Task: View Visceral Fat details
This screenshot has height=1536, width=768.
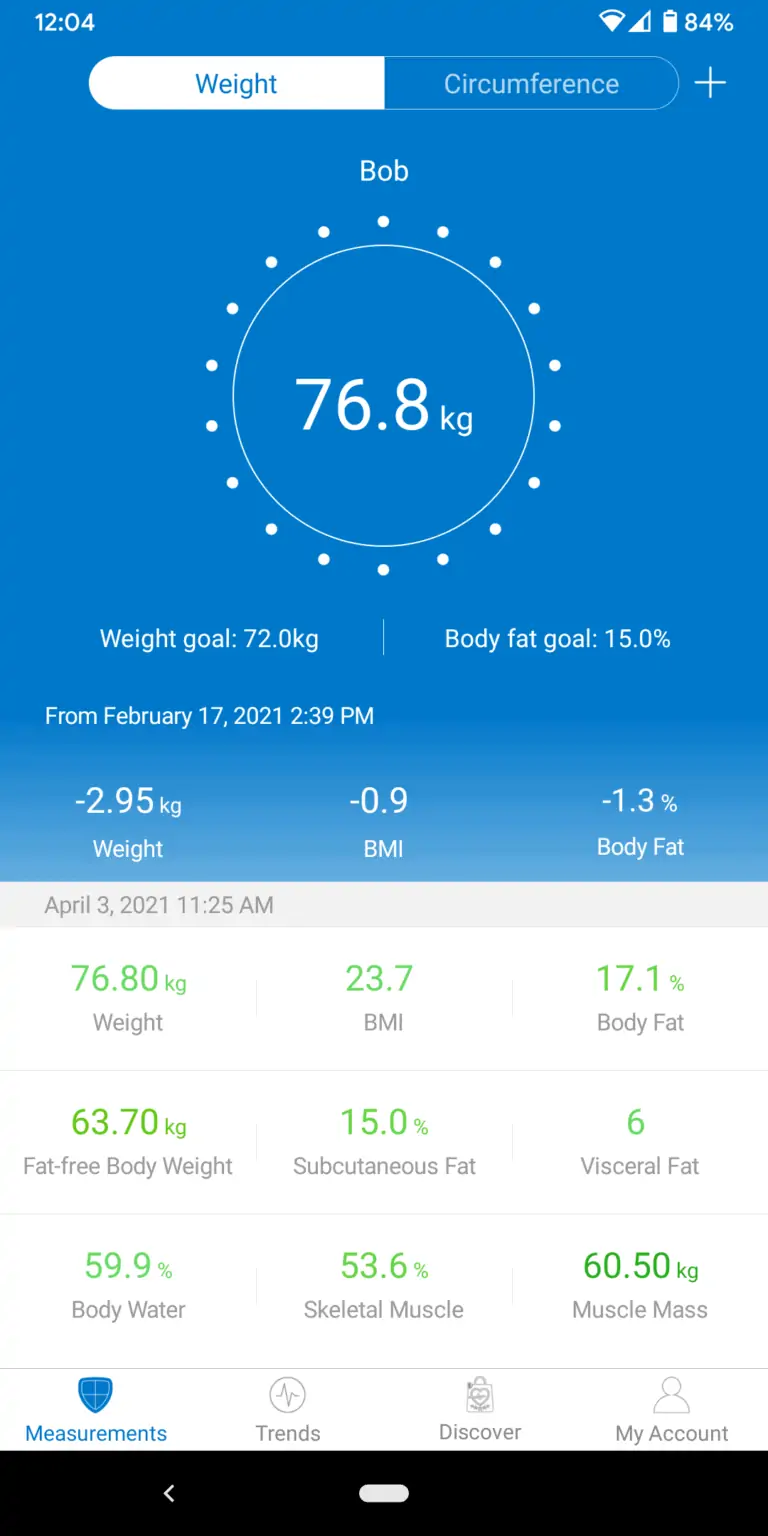Action: click(x=640, y=1142)
